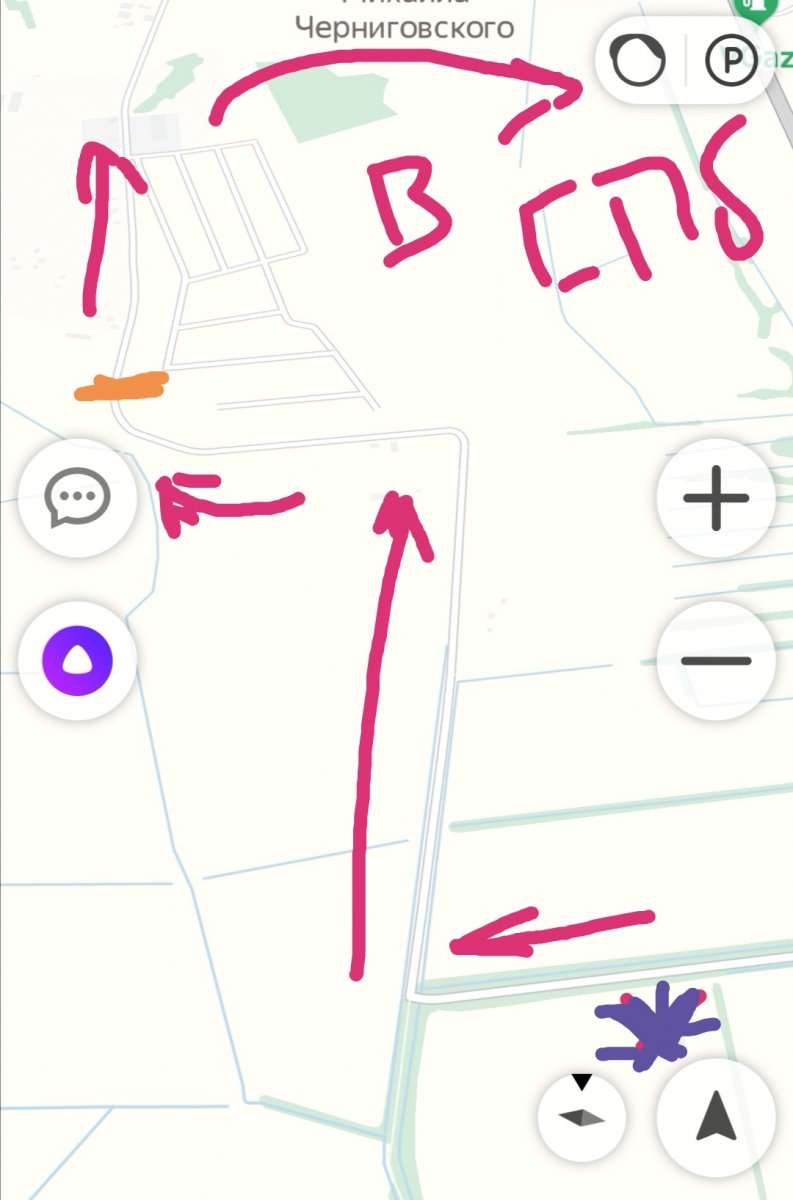The height and width of the screenshot is (1200, 793).
Task: Show parking layer with the P icon
Action: click(x=732, y=62)
